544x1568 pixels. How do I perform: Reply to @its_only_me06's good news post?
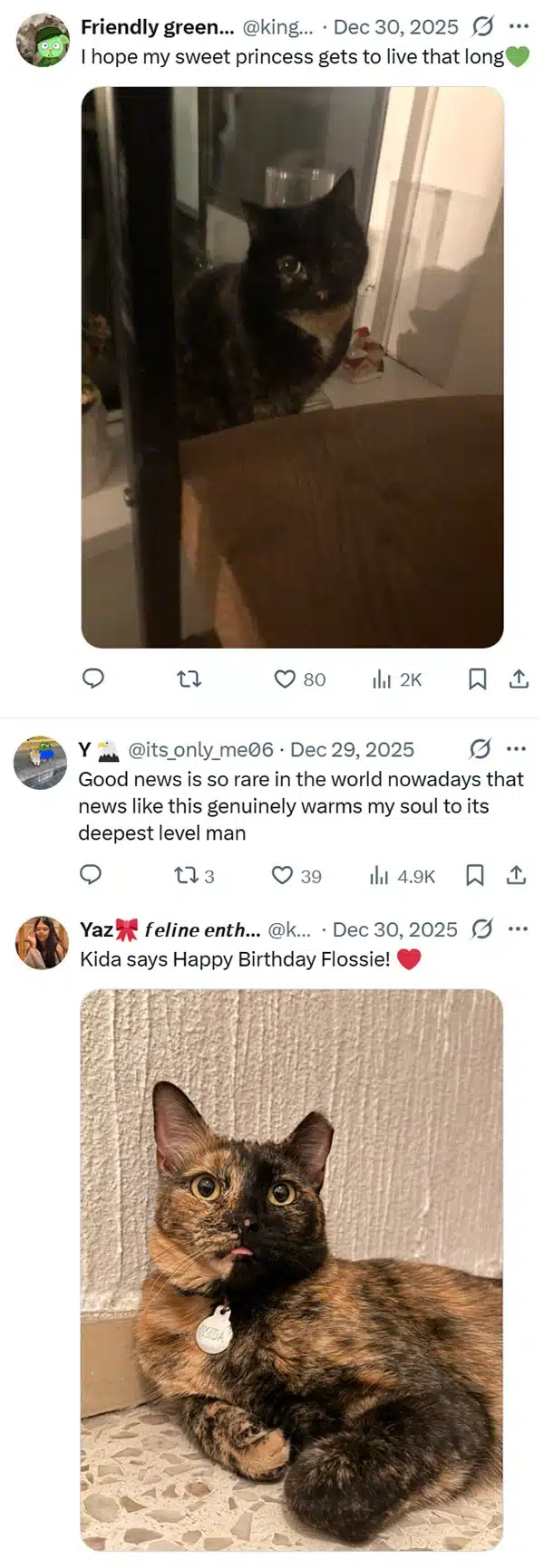(91, 874)
